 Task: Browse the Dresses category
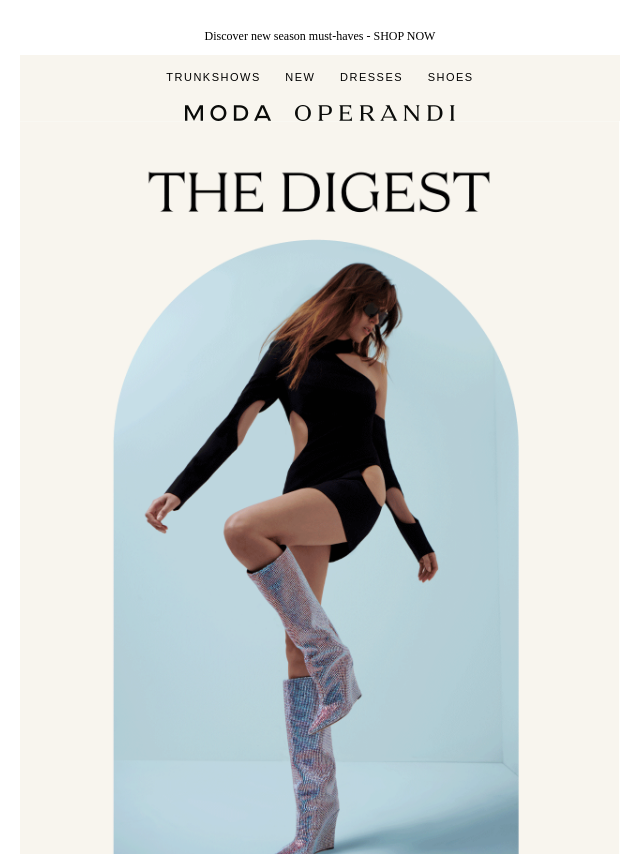click(371, 77)
